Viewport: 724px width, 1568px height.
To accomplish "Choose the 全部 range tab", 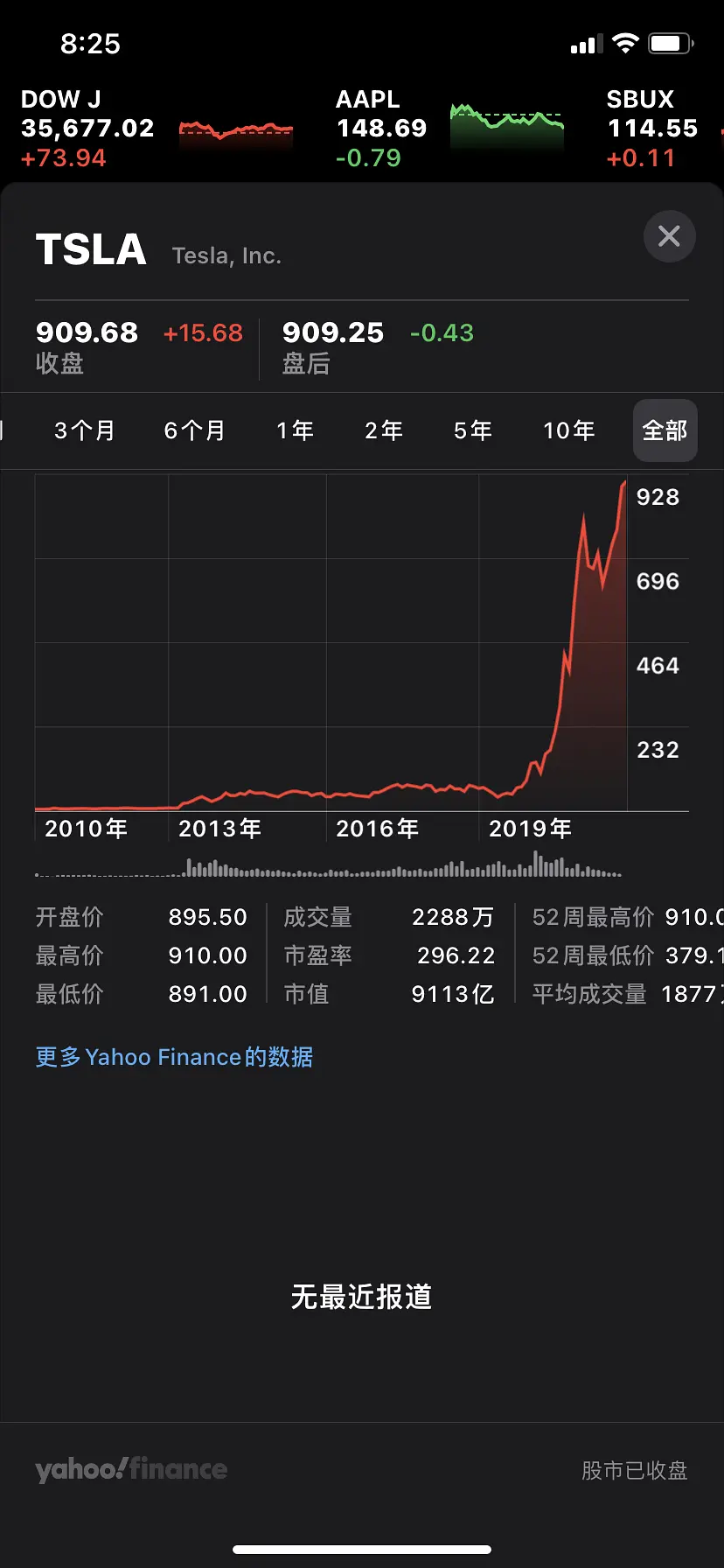I will point(665,430).
